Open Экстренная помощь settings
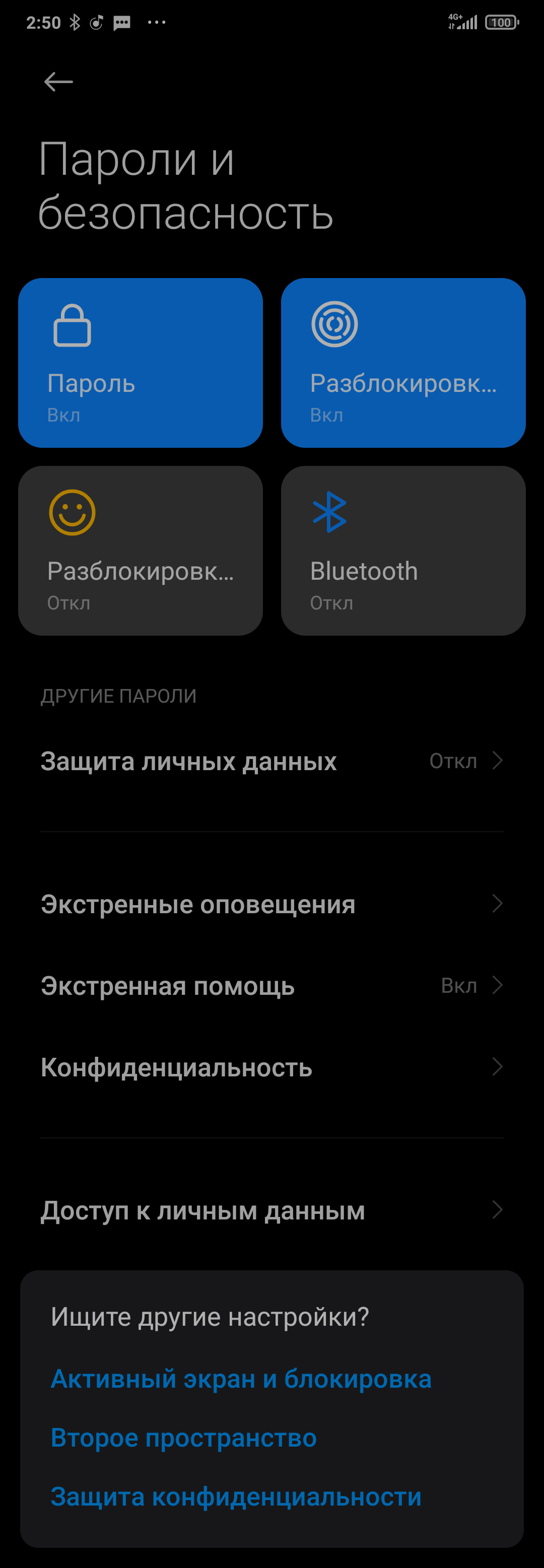Viewport: 544px width, 1568px height. (271, 986)
